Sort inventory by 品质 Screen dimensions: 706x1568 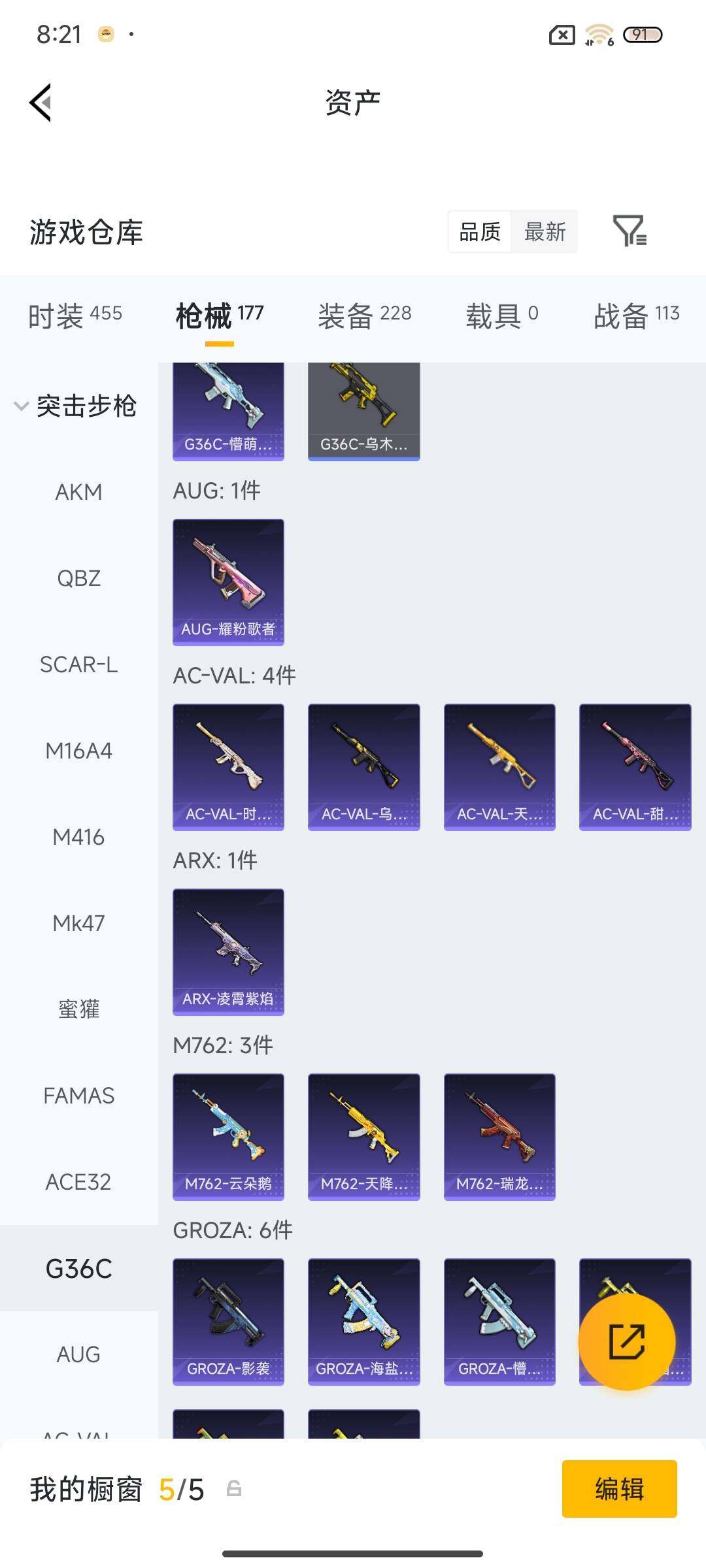click(x=480, y=231)
